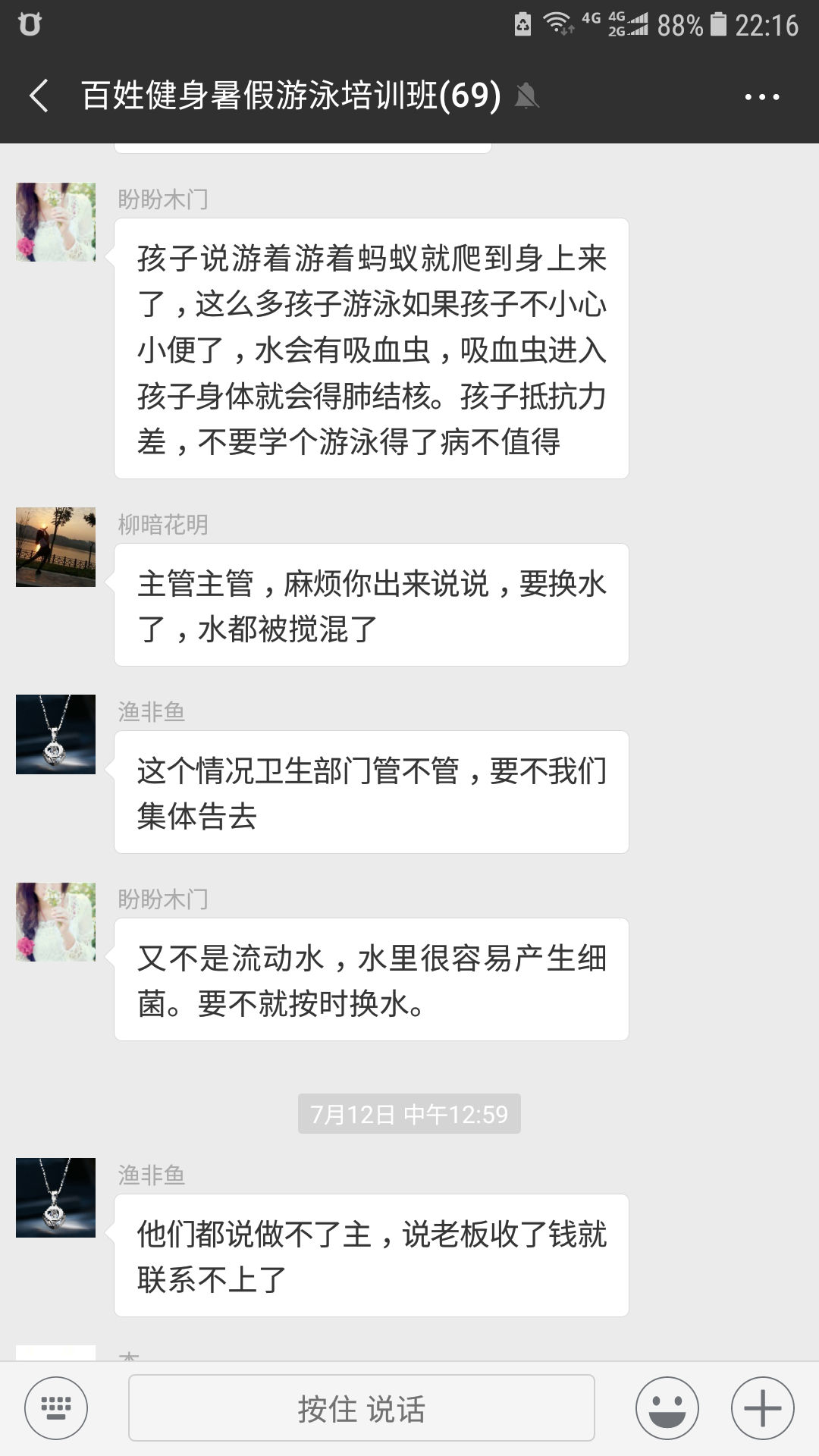This screenshot has height=1456, width=819.
Task: Open the group chat overflow menu
Action: click(761, 96)
